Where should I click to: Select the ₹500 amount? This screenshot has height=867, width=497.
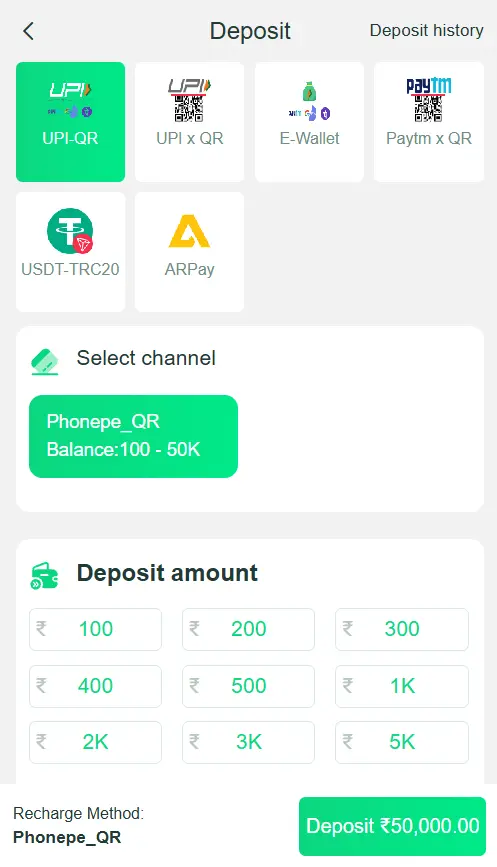[x=249, y=686]
